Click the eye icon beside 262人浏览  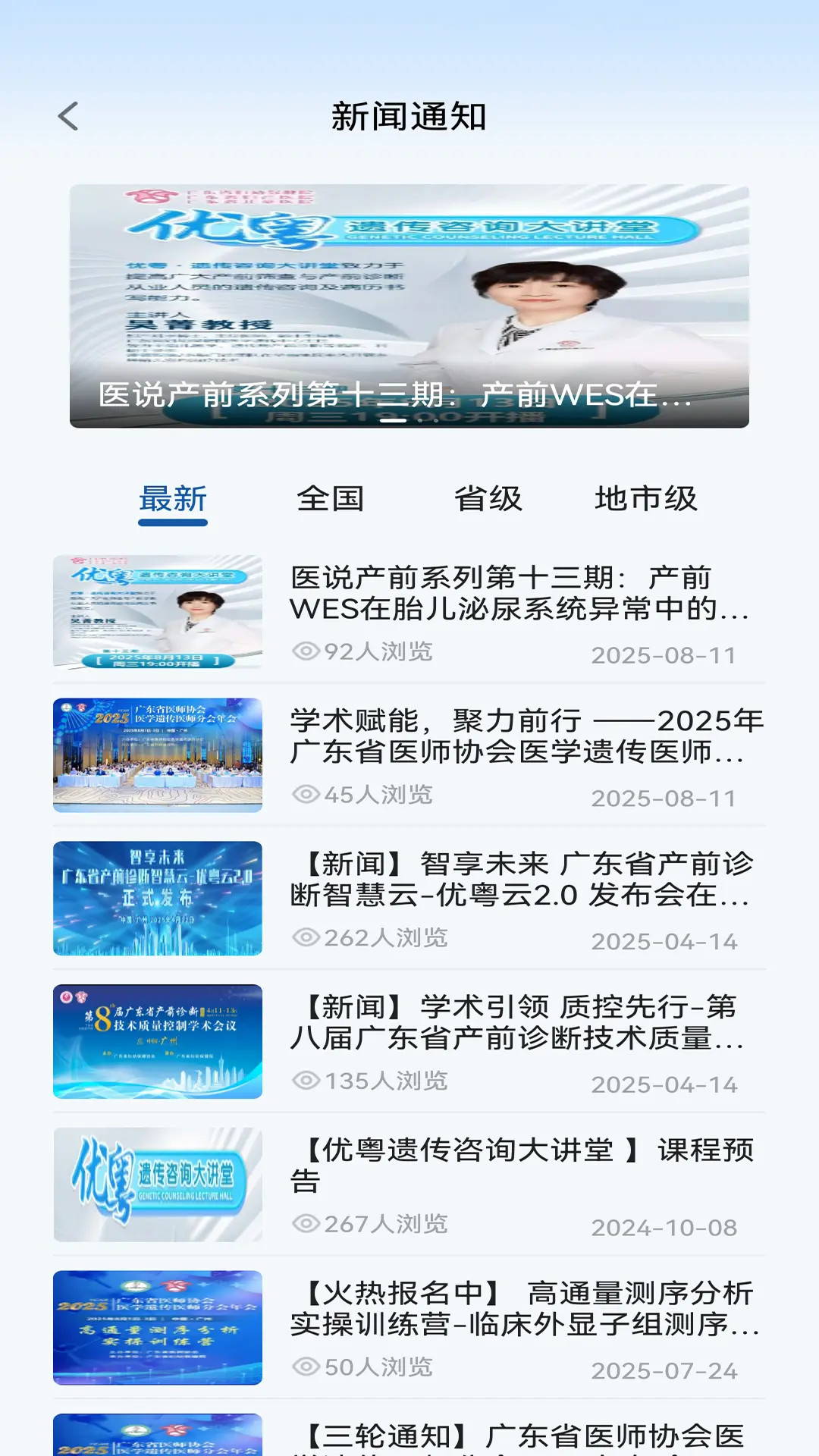(308, 938)
